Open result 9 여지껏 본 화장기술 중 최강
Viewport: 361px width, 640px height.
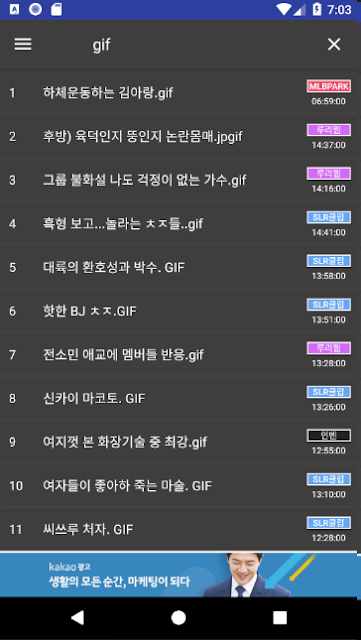[180, 442]
